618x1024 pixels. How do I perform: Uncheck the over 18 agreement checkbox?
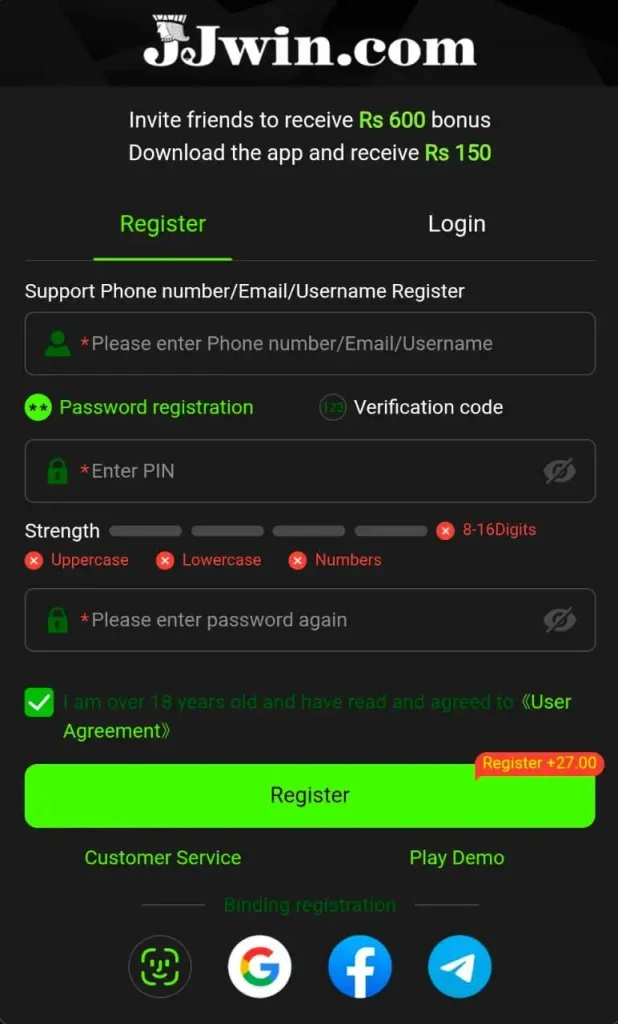[39, 702]
